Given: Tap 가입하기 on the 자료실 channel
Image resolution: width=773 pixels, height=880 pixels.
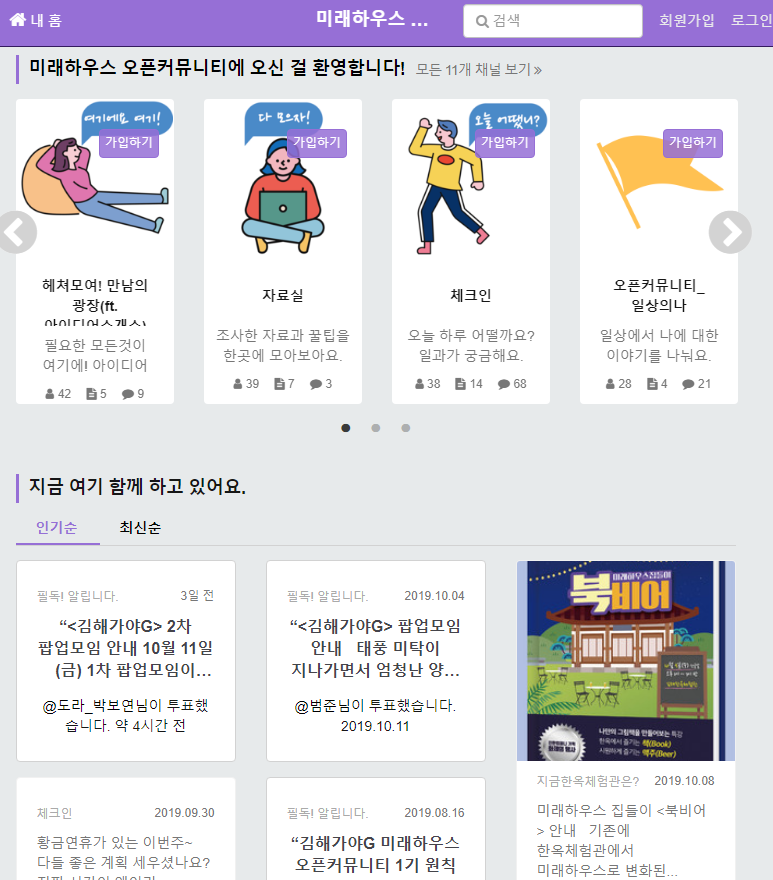Looking at the screenshot, I should (x=317, y=143).
